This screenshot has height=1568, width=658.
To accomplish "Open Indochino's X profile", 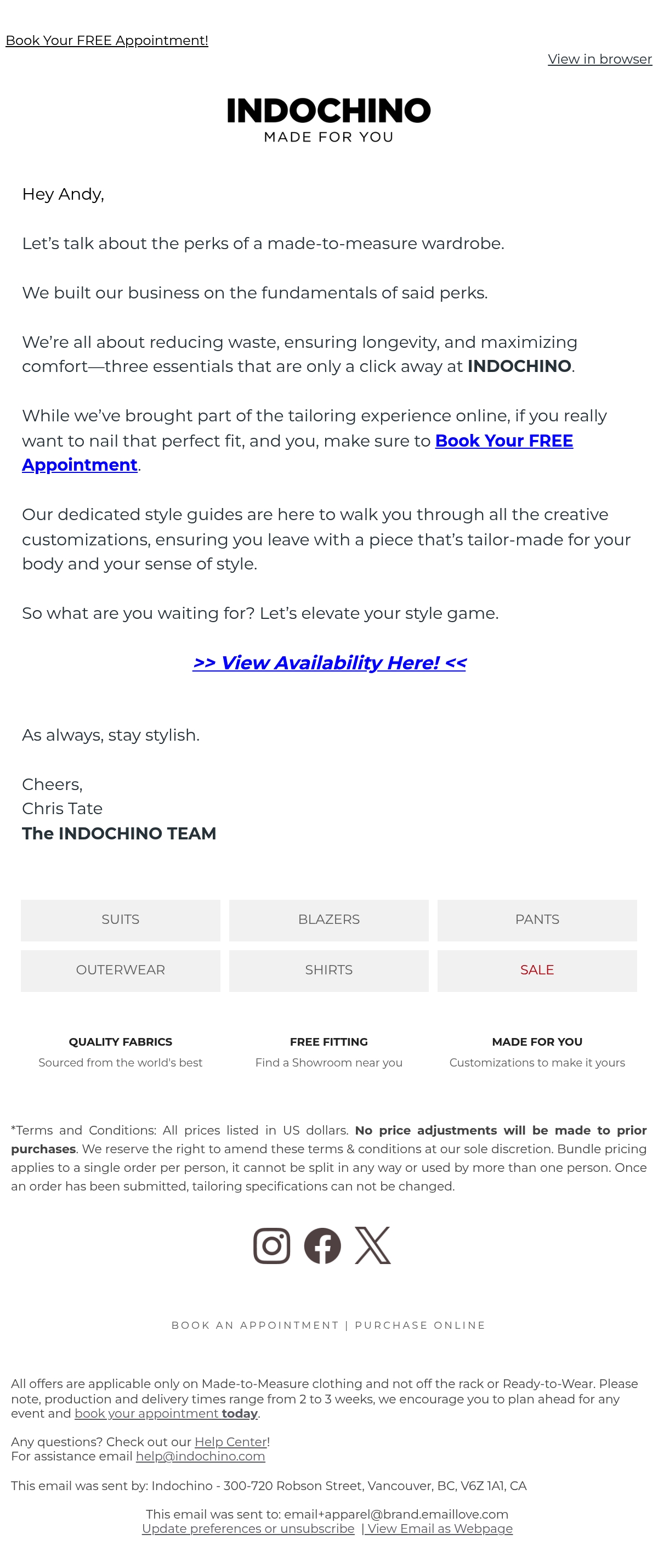I will click(373, 1245).
